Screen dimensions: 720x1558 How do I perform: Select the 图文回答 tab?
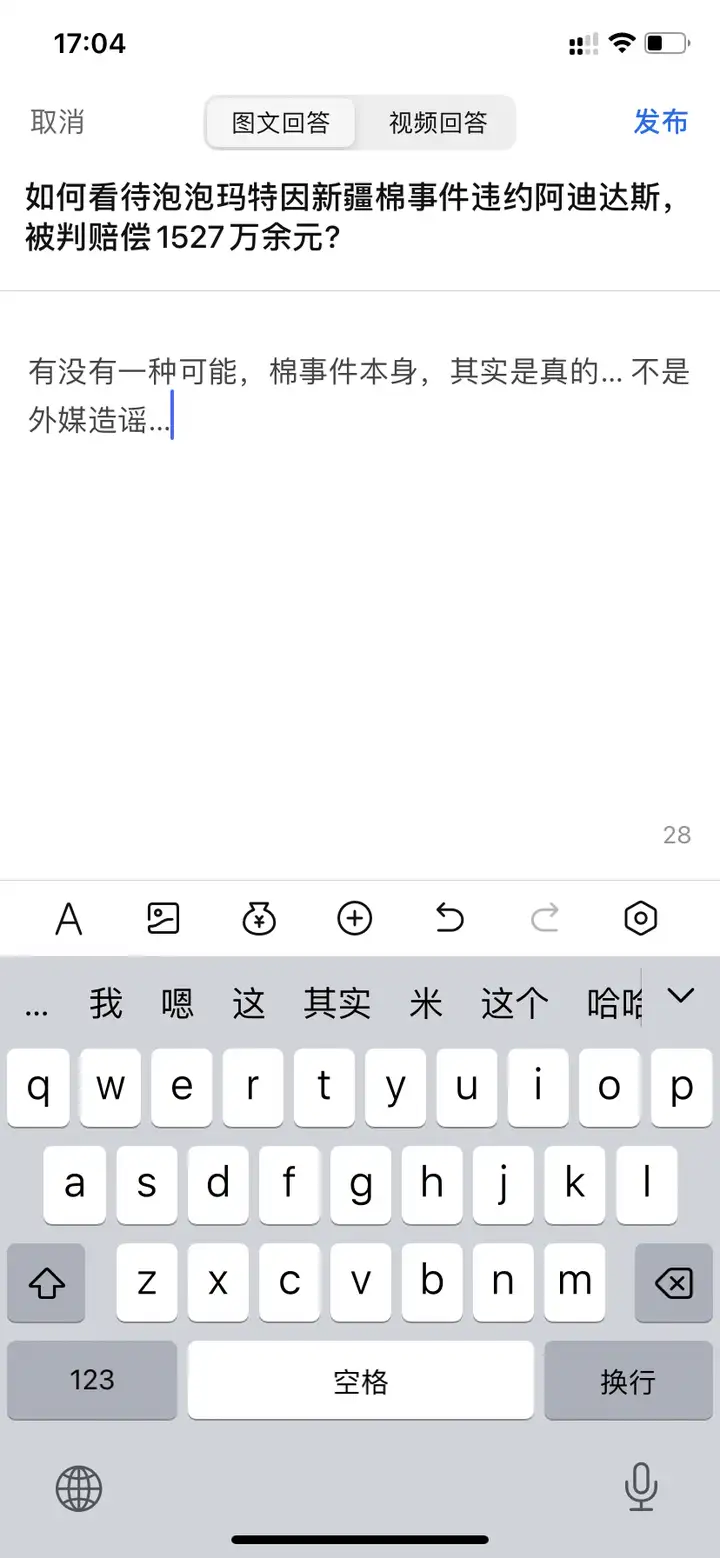281,123
